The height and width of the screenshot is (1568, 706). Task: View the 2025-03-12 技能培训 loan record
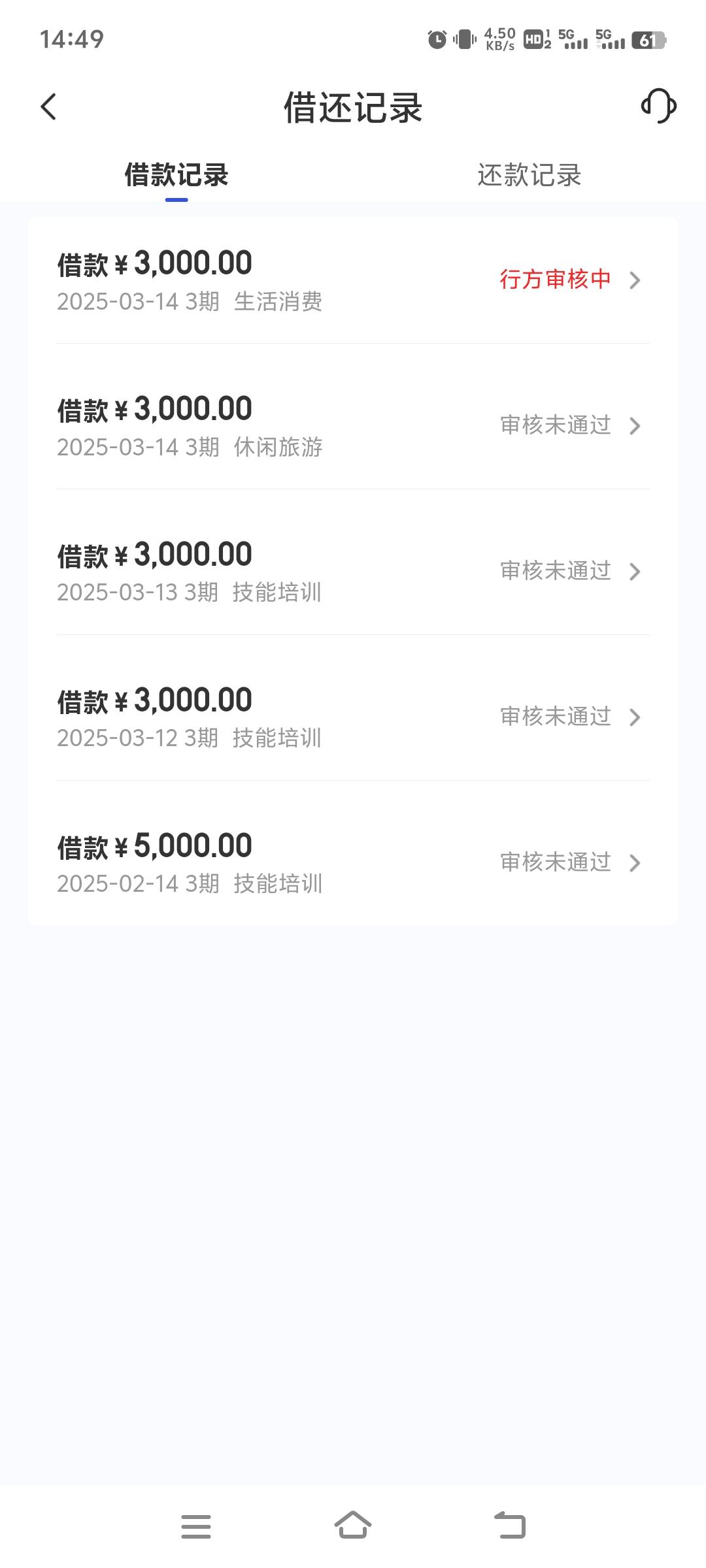pos(353,717)
